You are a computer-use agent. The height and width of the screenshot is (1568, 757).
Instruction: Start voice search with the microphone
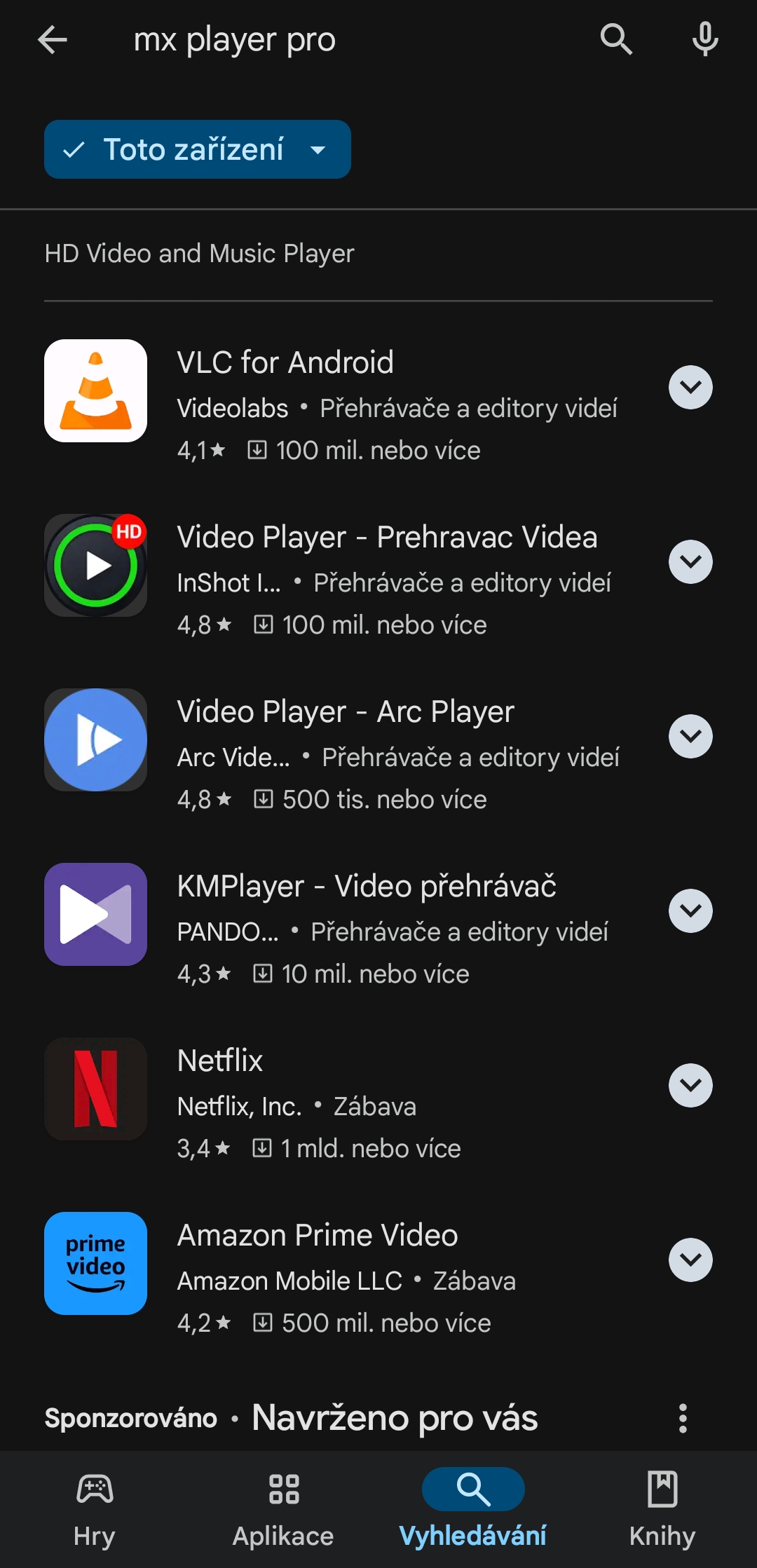point(705,39)
